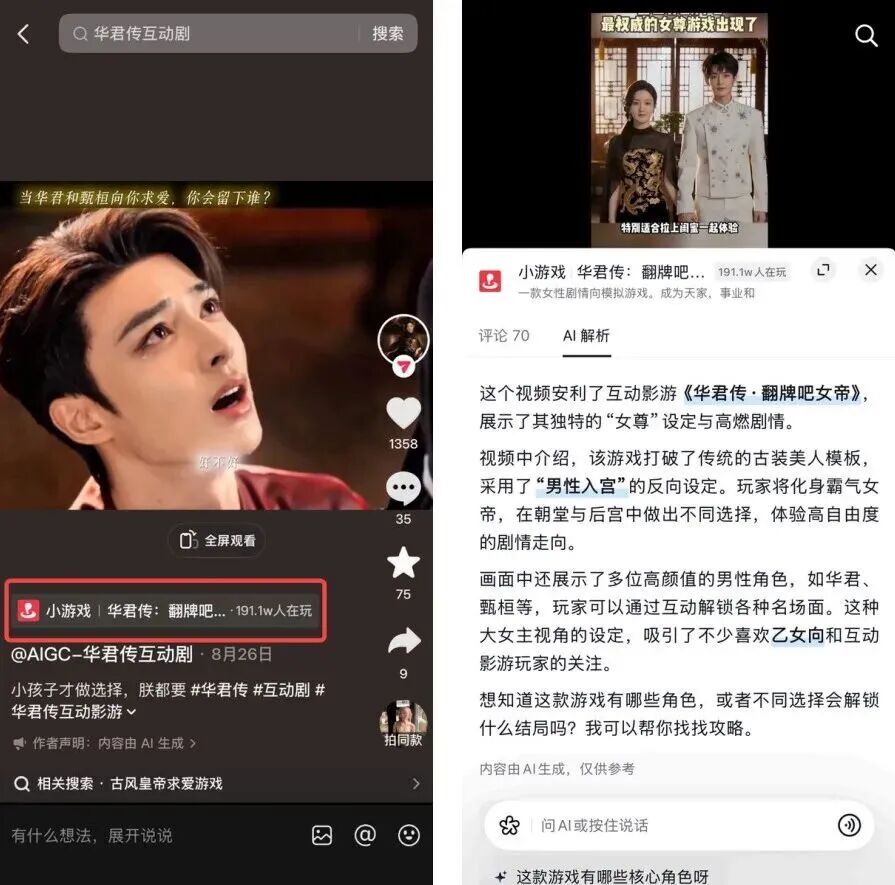Image resolution: width=895 pixels, height=885 pixels.
Task: Close the AI 解析 panel
Action: 870,269
